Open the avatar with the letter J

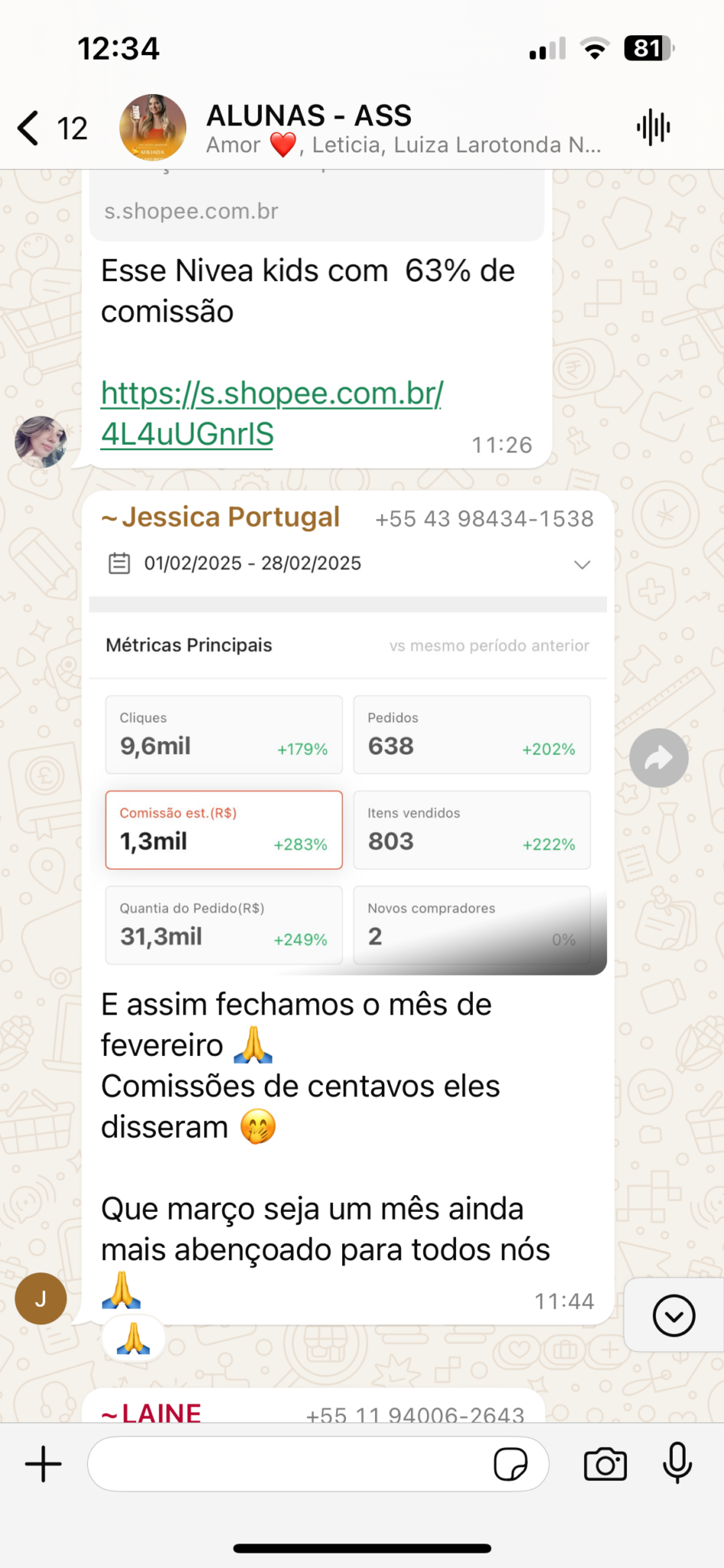pyautogui.click(x=41, y=1298)
